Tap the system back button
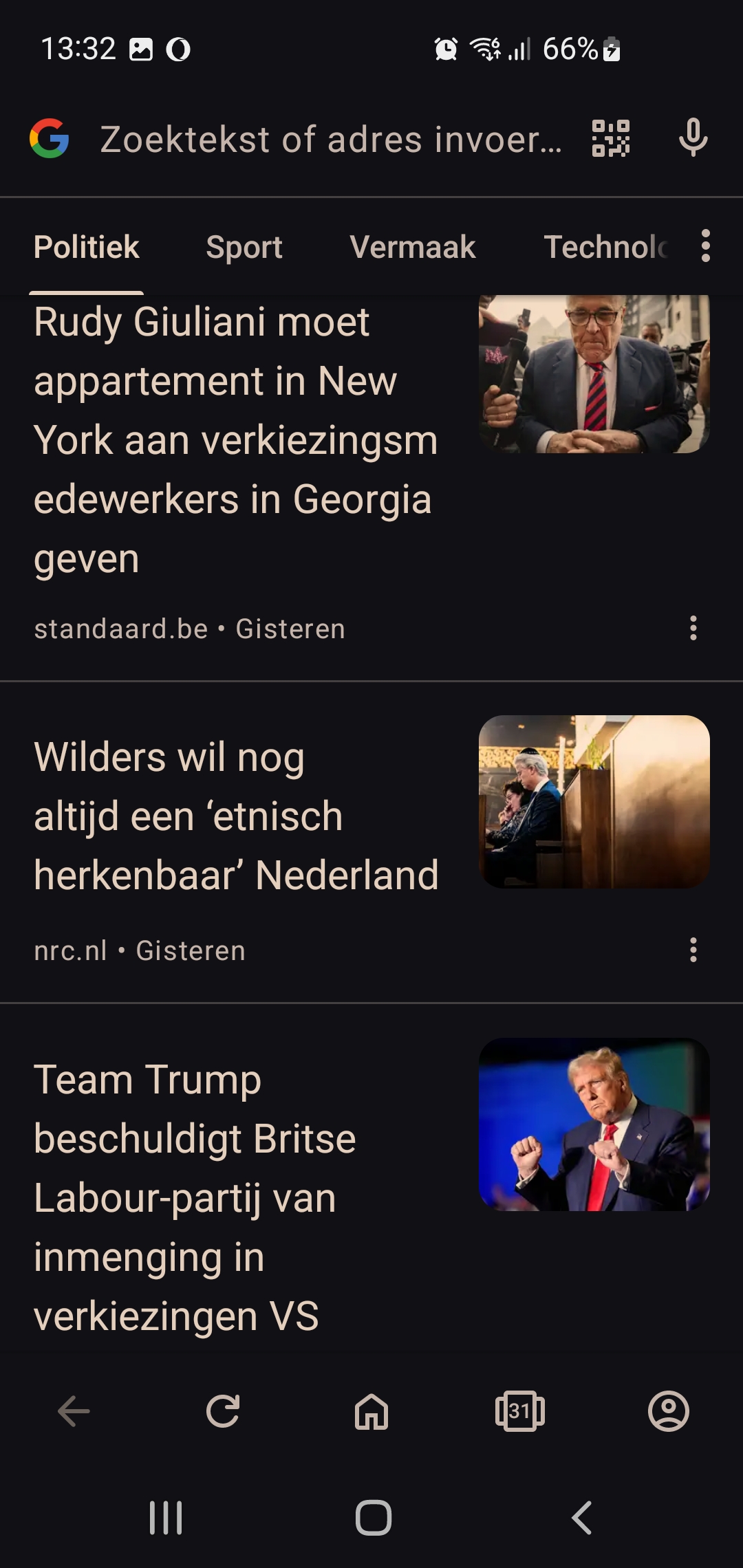The height and width of the screenshot is (1568, 743). [x=582, y=1518]
